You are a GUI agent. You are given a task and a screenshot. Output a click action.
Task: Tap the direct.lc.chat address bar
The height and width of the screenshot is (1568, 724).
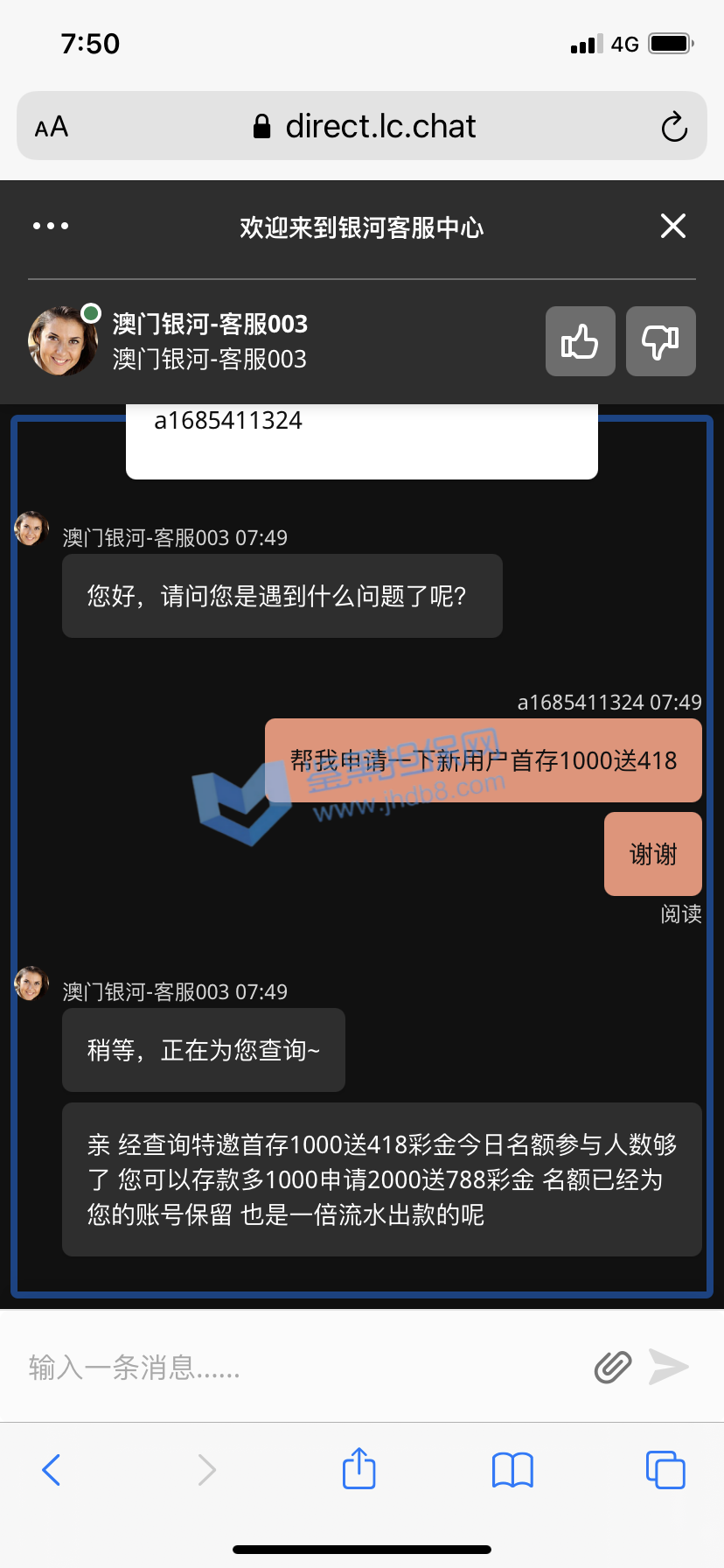367,127
